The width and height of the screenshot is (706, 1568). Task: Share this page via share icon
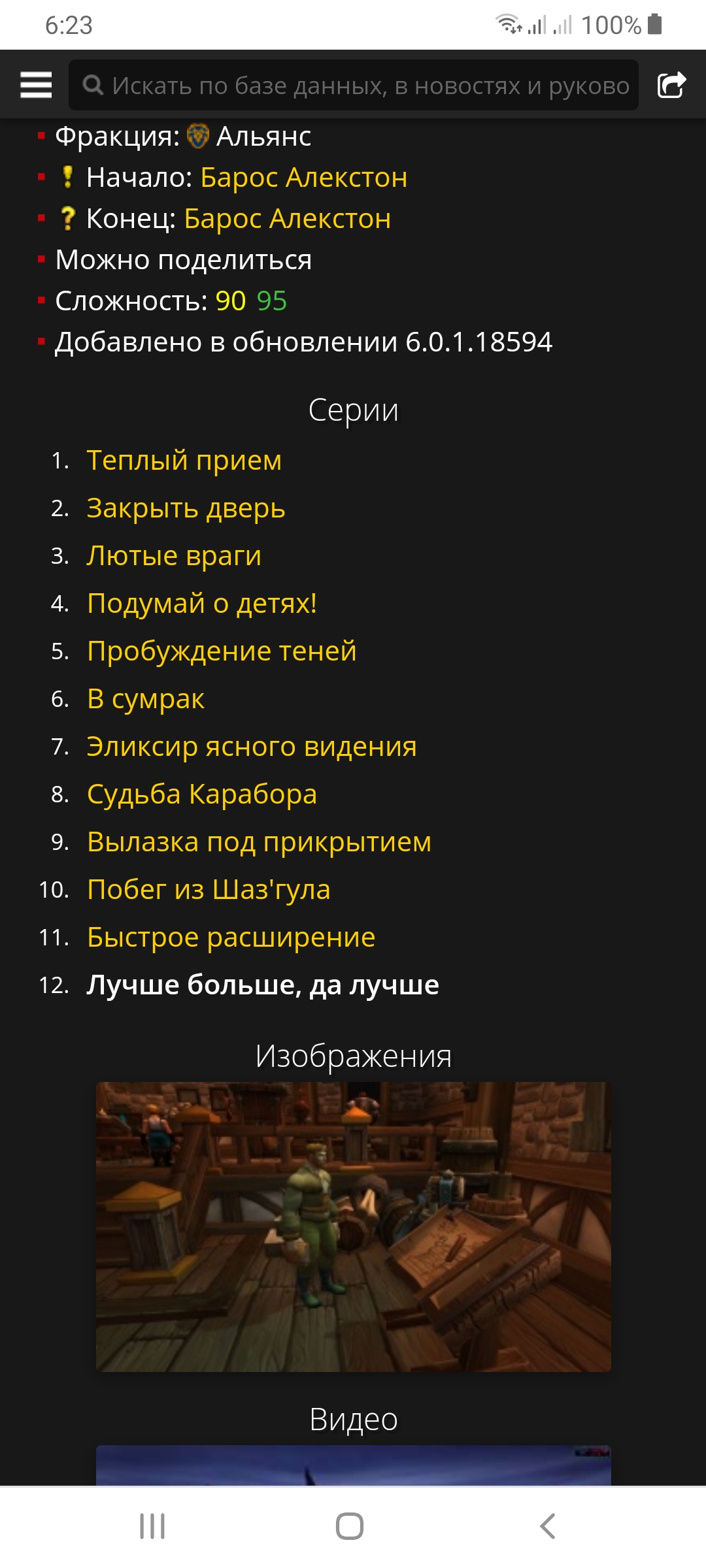point(671,85)
